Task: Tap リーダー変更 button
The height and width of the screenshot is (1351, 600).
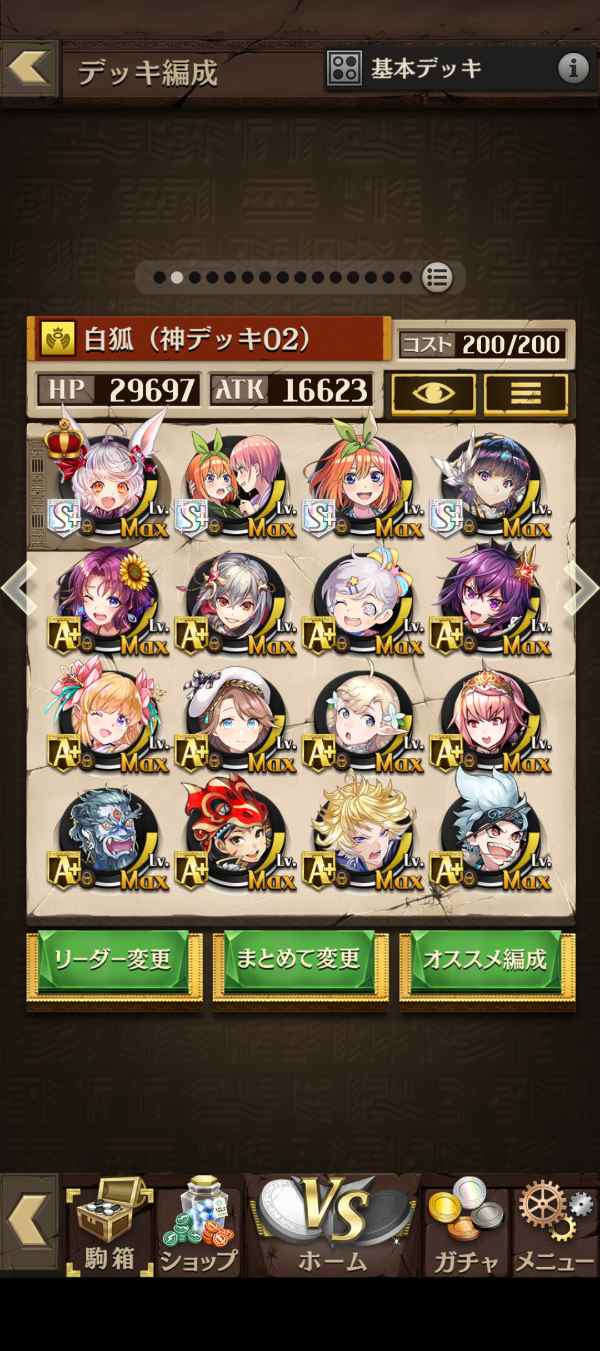Action: tap(116, 960)
